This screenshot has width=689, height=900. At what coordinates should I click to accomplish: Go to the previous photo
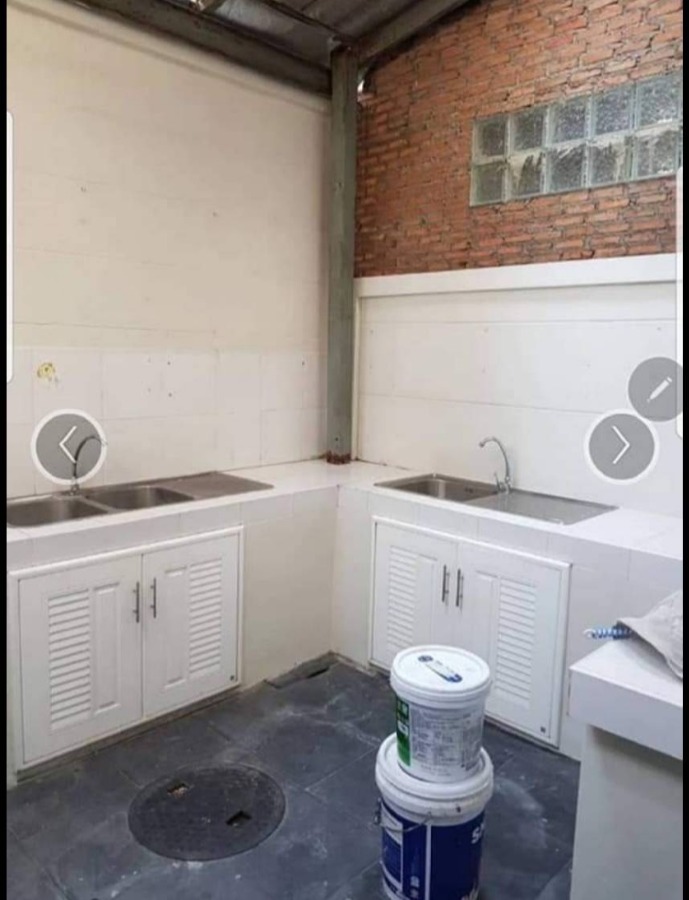click(68, 446)
